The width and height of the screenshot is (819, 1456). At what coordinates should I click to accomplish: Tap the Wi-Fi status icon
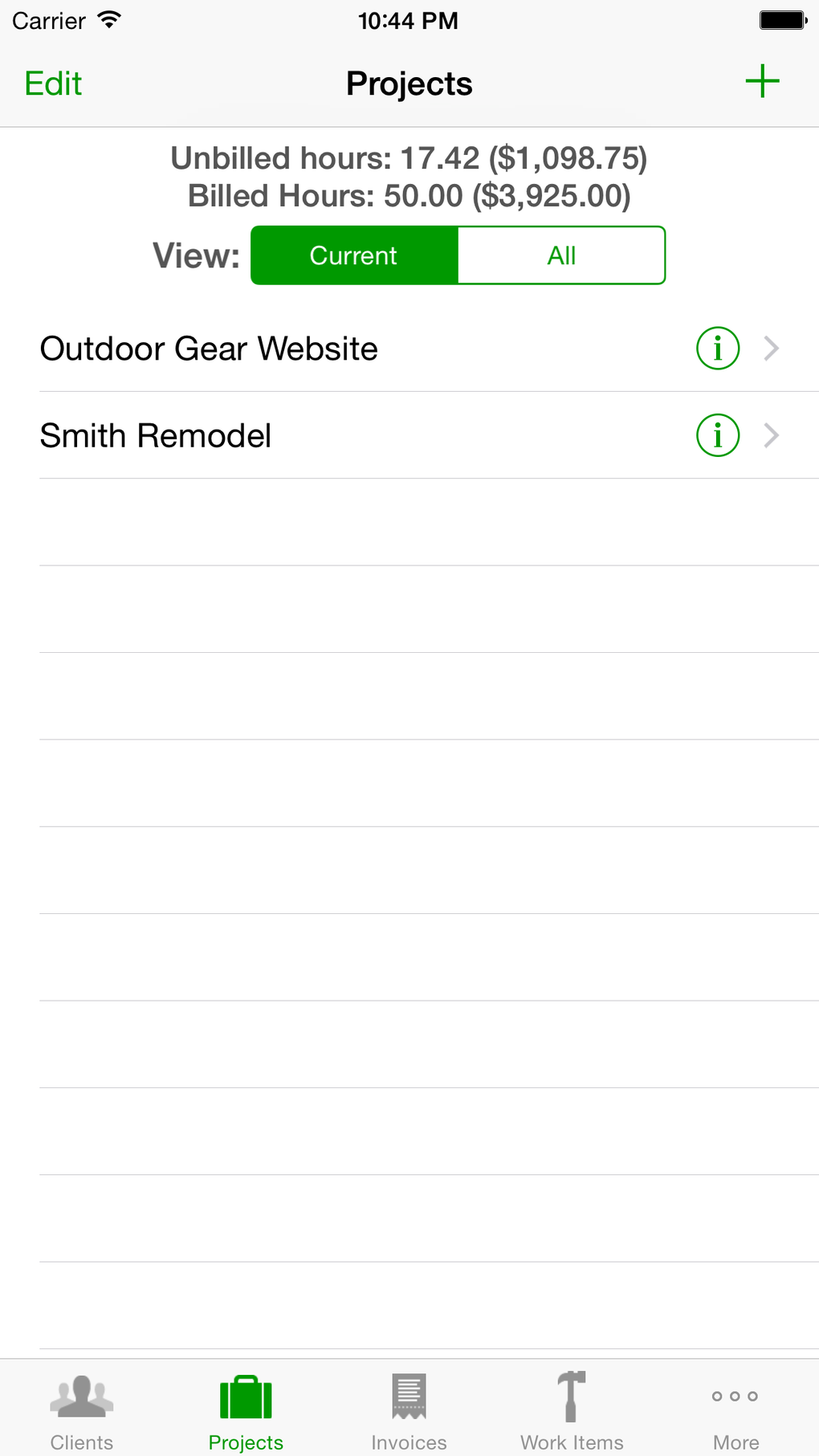pyautogui.click(x=108, y=19)
